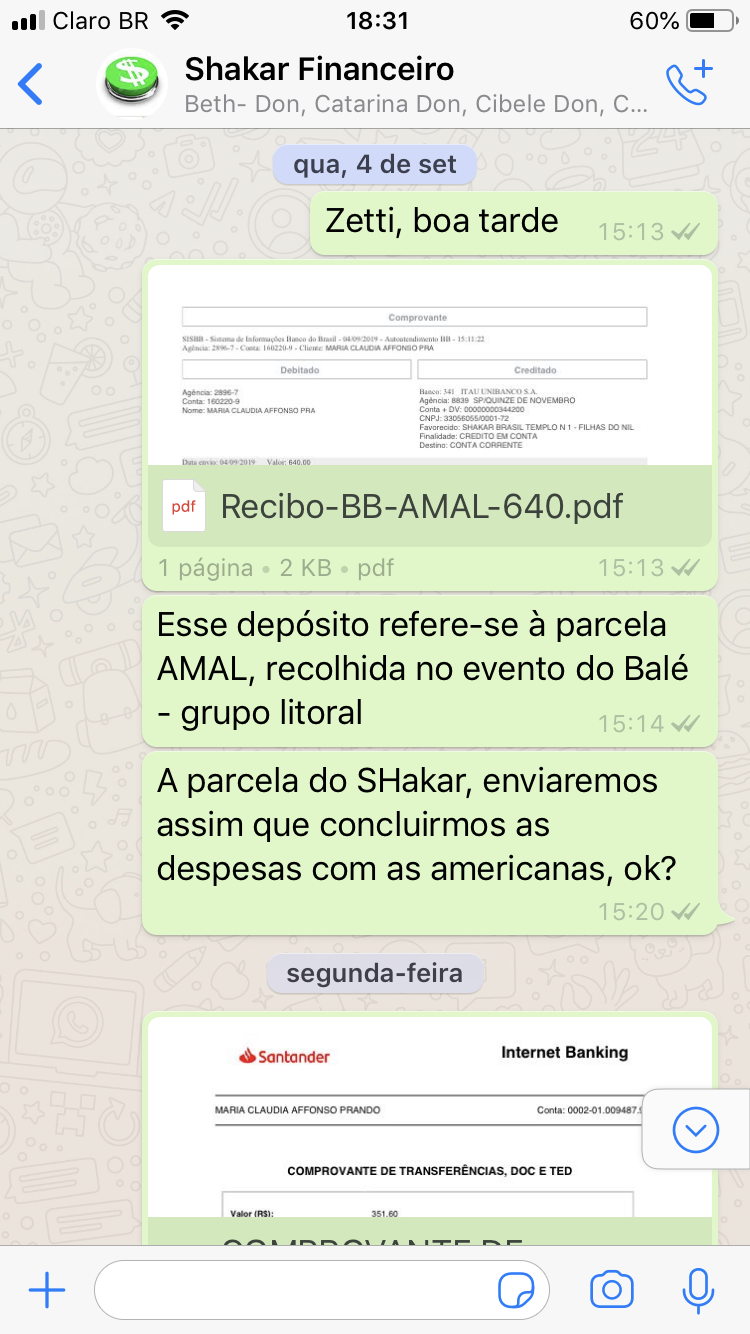This screenshot has height=1334, width=750.
Task: Open the Recibo-BB-AMAL-640.pdf document
Action: 430,406
